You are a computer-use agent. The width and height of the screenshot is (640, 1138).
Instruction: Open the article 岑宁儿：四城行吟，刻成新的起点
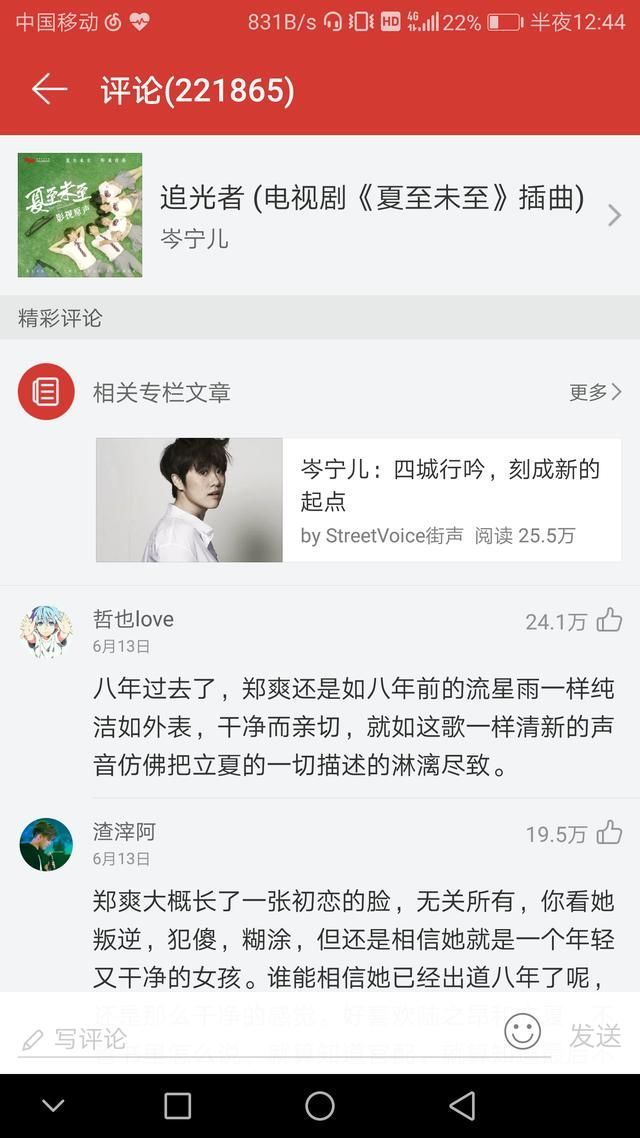coord(358,500)
